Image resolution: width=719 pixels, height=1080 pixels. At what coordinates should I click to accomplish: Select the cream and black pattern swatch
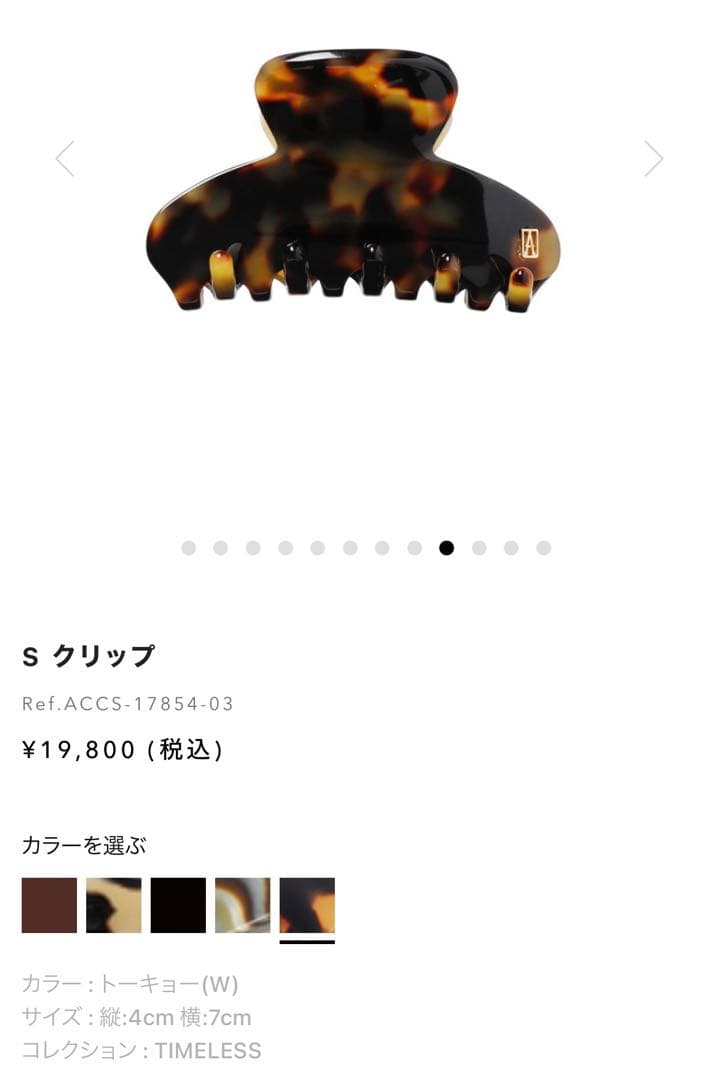114,905
